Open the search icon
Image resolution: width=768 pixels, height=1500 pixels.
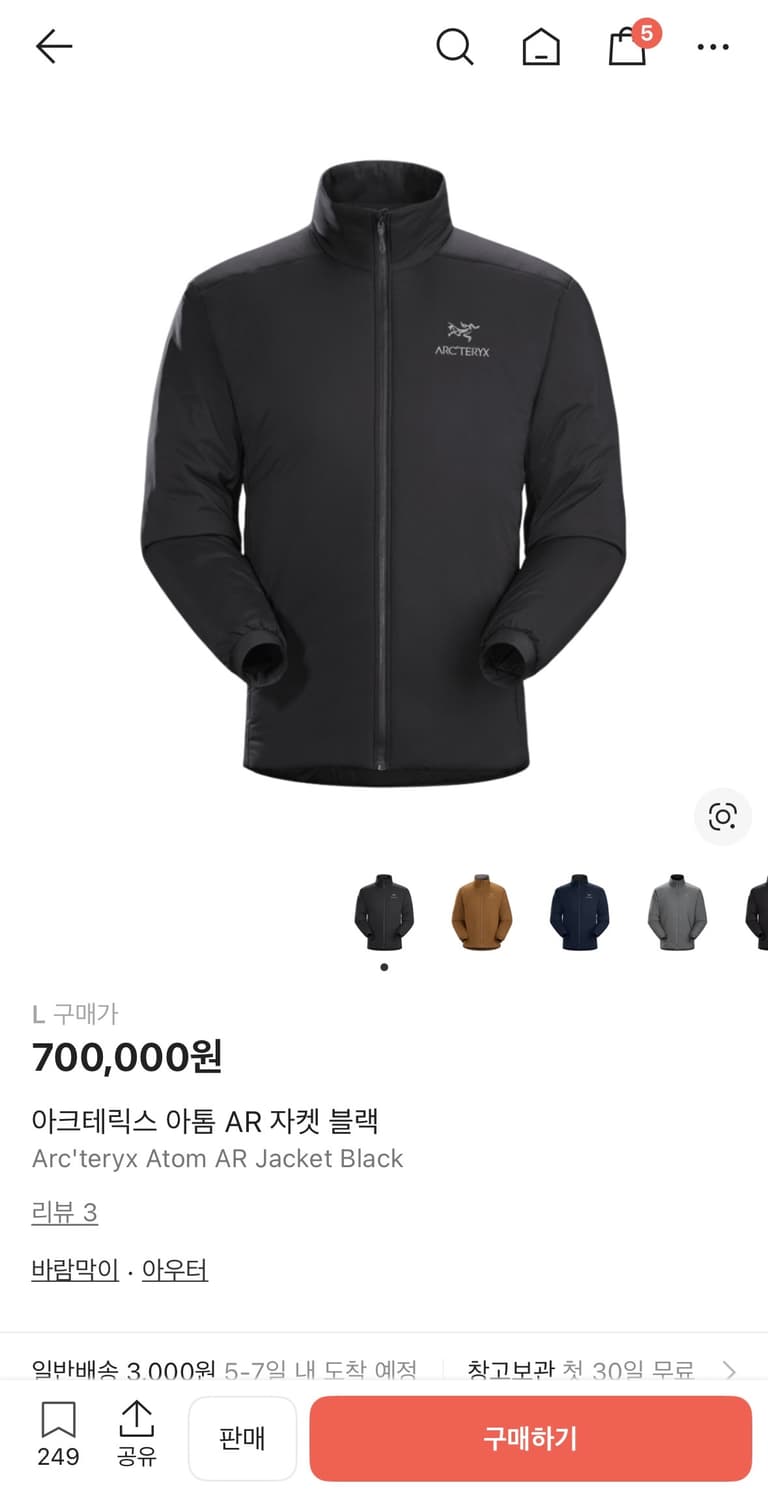click(x=456, y=46)
